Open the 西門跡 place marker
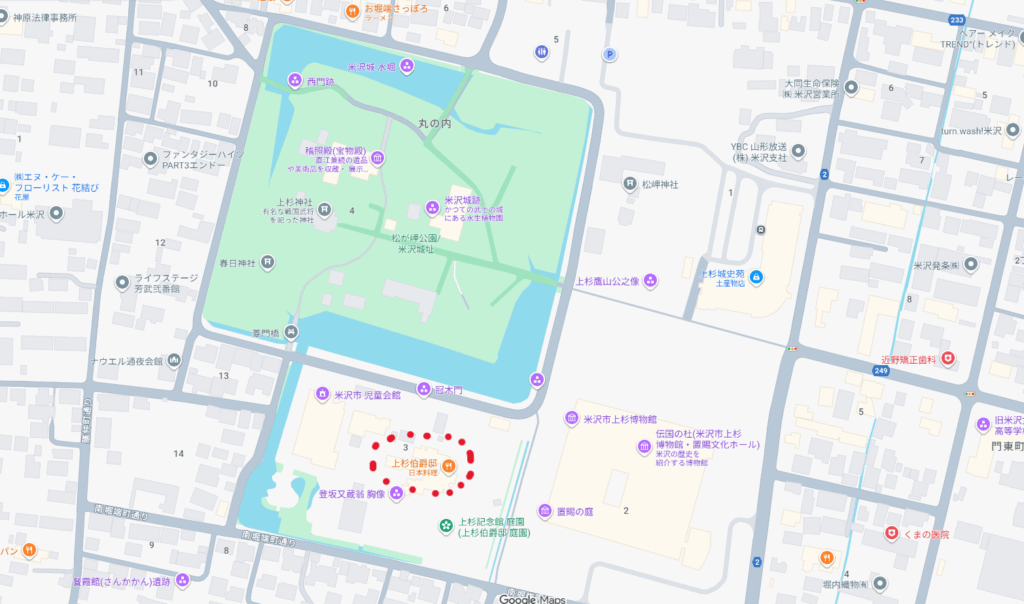This screenshot has width=1024, height=604. [x=295, y=80]
